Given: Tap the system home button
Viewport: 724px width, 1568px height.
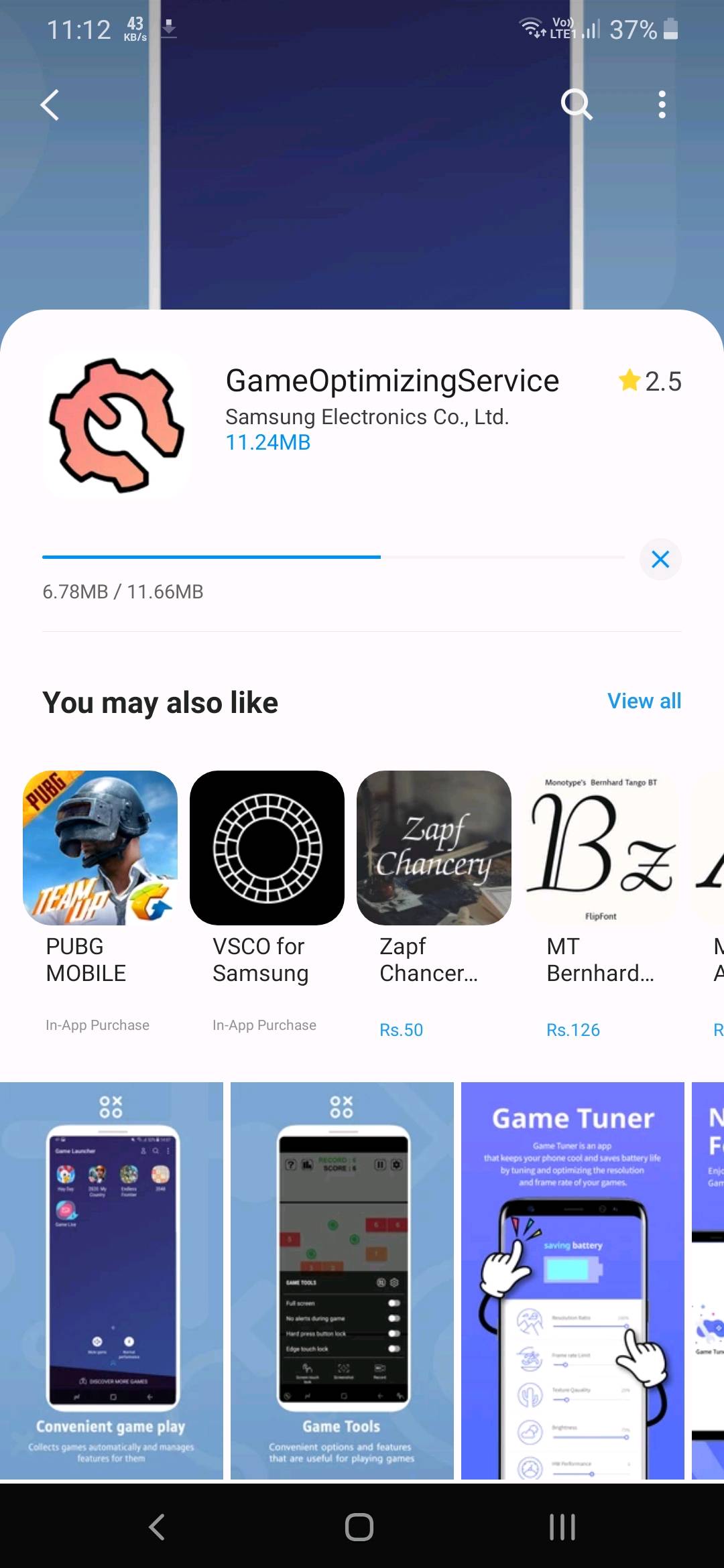Looking at the screenshot, I should [359, 1527].
